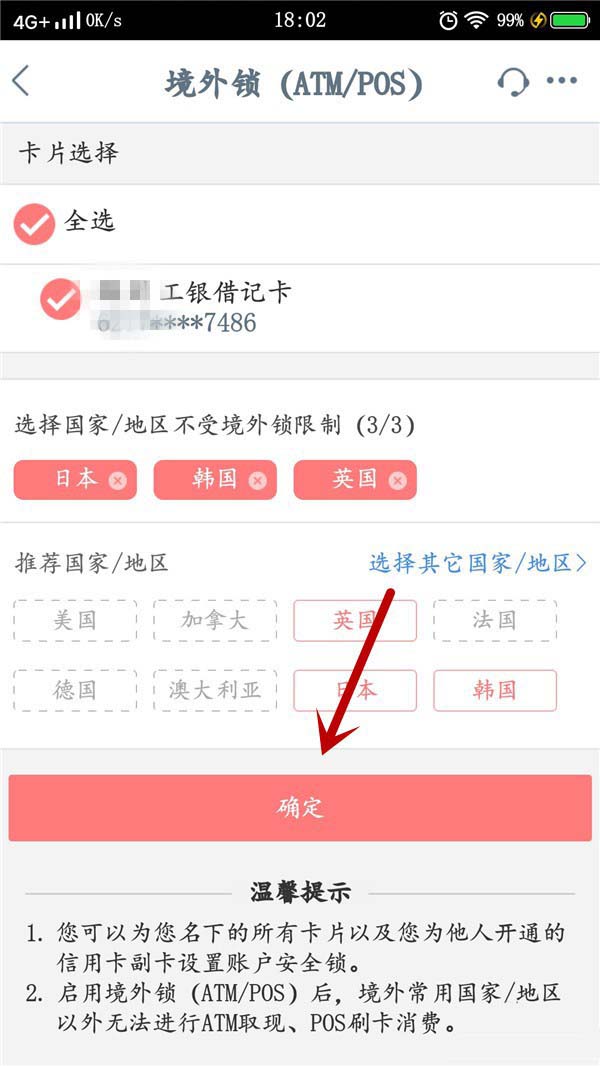Go back using the top-left arrow
Screen dimensions: 600x1066
click(x=21, y=82)
